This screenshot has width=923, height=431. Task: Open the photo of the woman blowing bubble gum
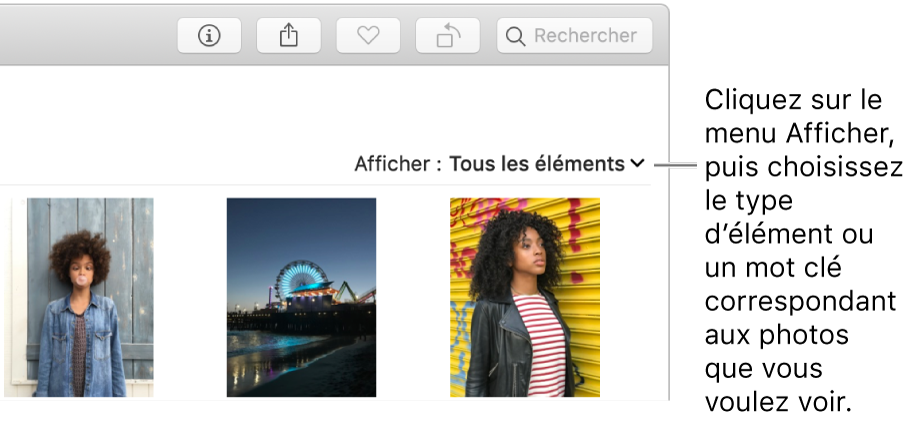click(80, 297)
